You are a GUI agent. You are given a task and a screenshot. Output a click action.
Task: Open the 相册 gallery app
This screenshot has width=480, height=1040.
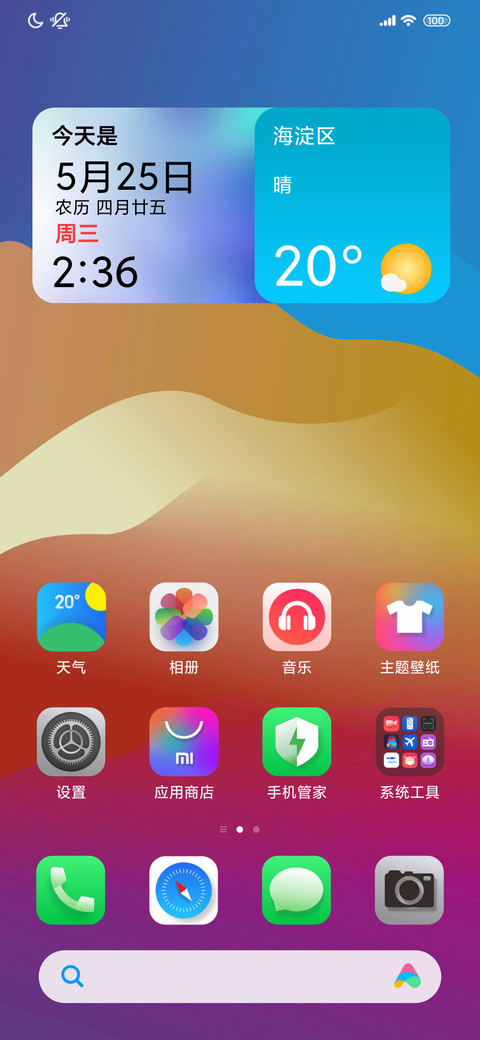pos(184,617)
